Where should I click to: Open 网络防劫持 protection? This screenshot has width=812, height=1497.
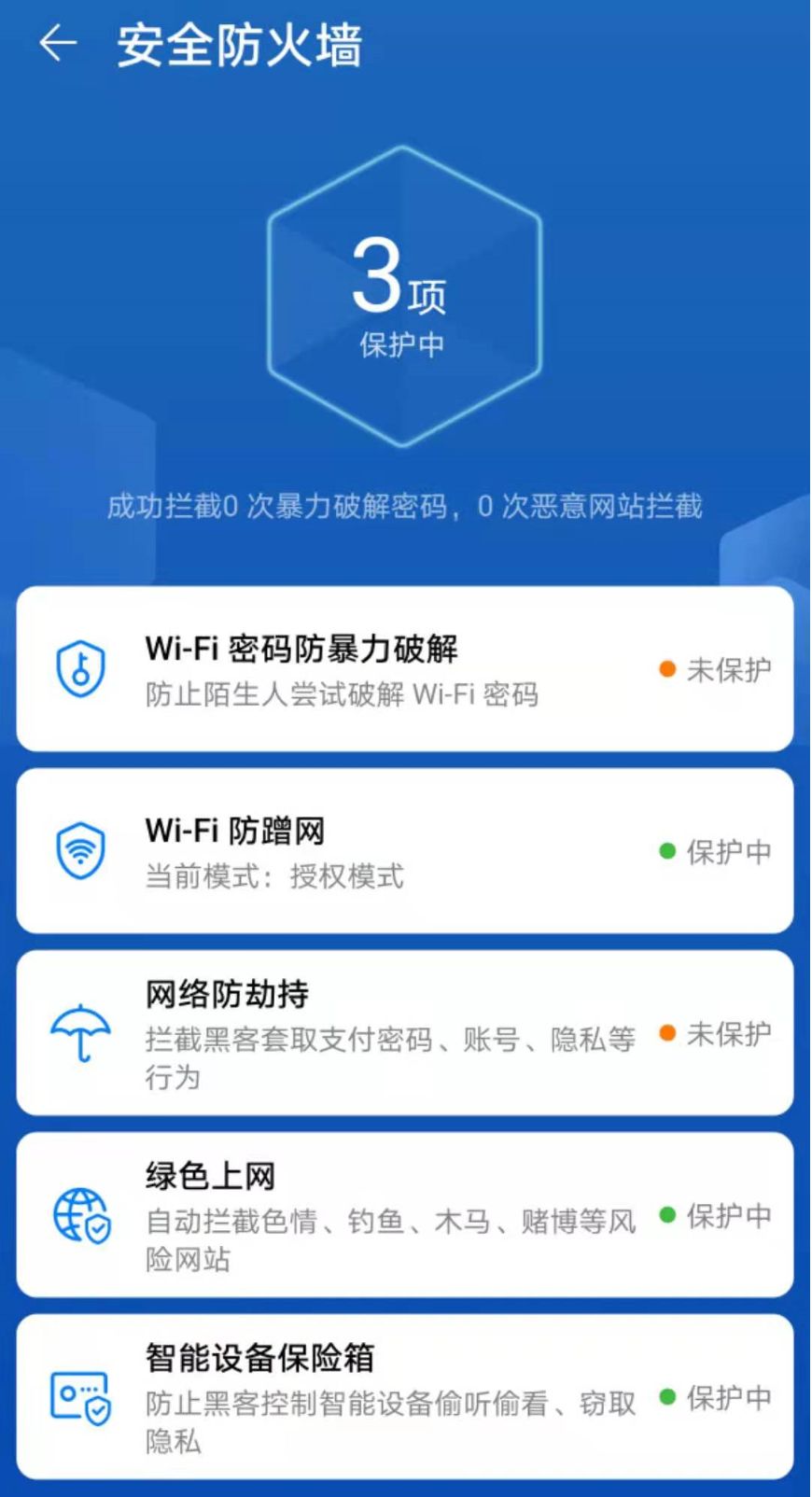coord(405,1032)
